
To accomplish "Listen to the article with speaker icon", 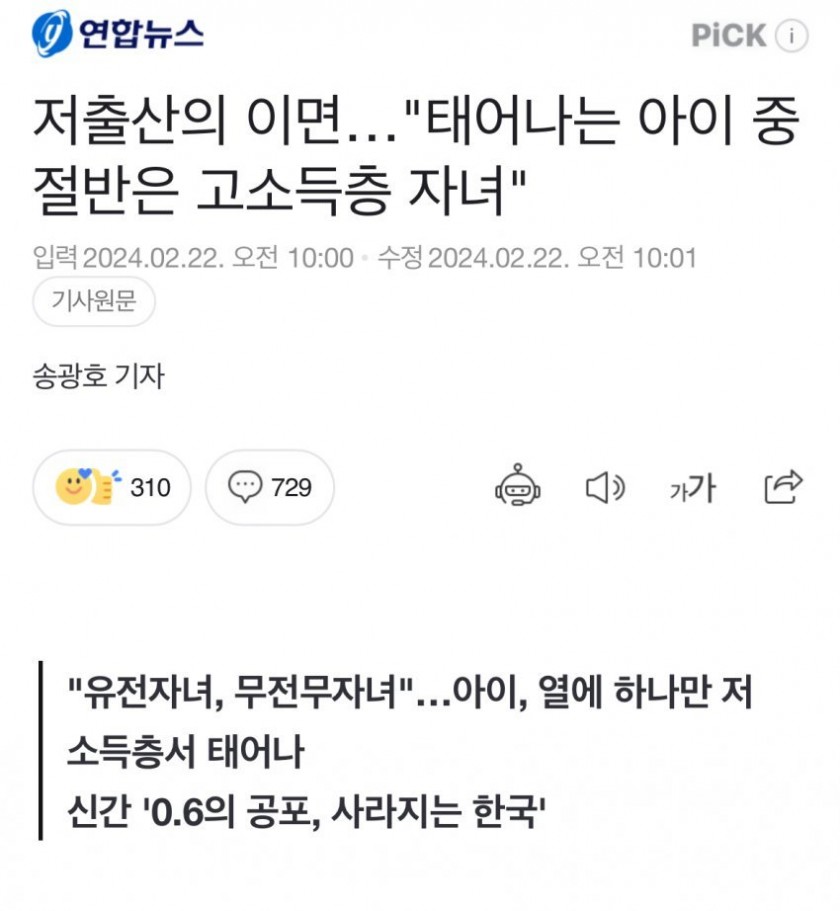I will pyautogui.click(x=604, y=487).
